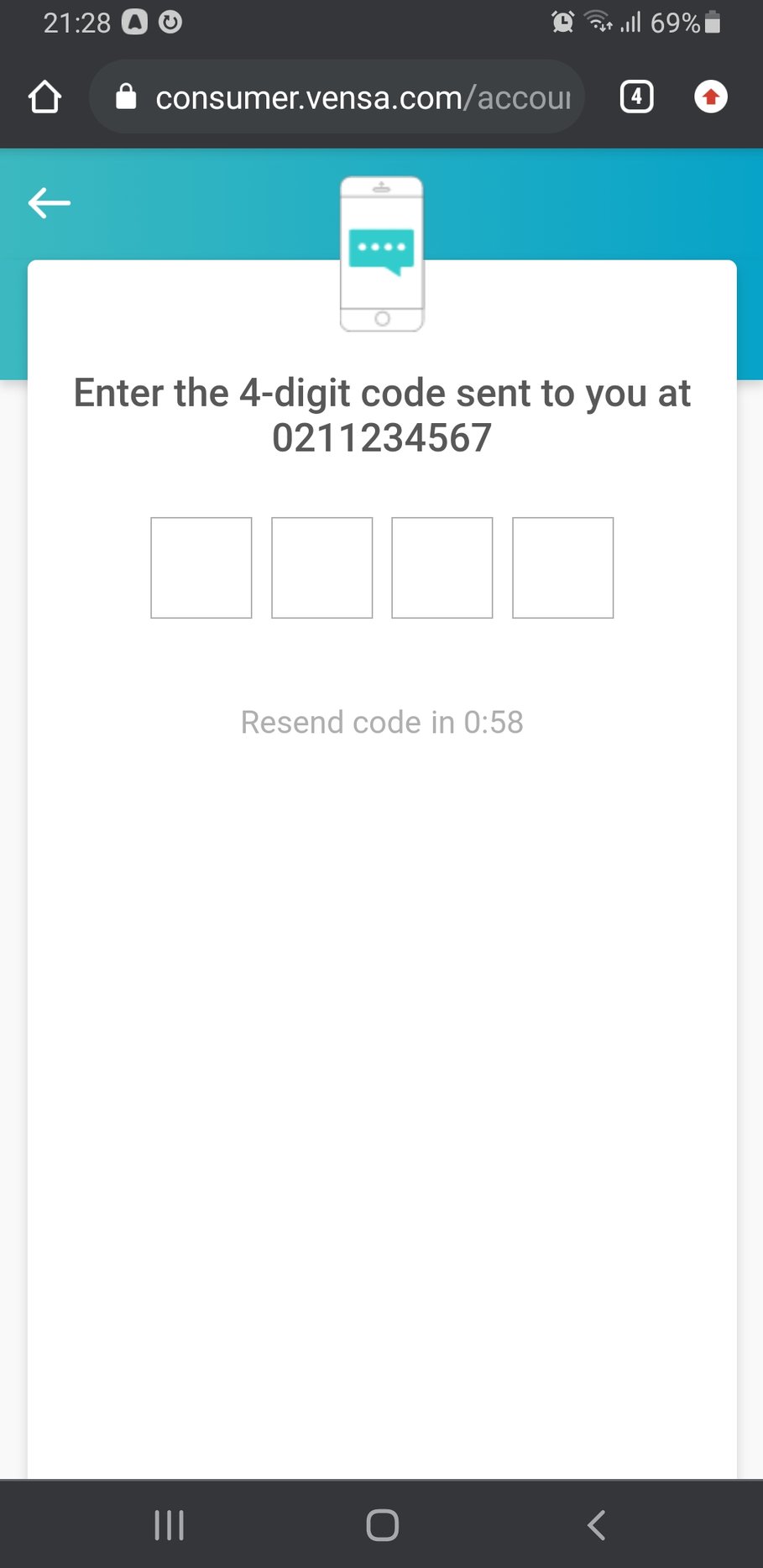This screenshot has width=763, height=1568.
Task: Click the padlock security icon in address bar
Action: [126, 97]
